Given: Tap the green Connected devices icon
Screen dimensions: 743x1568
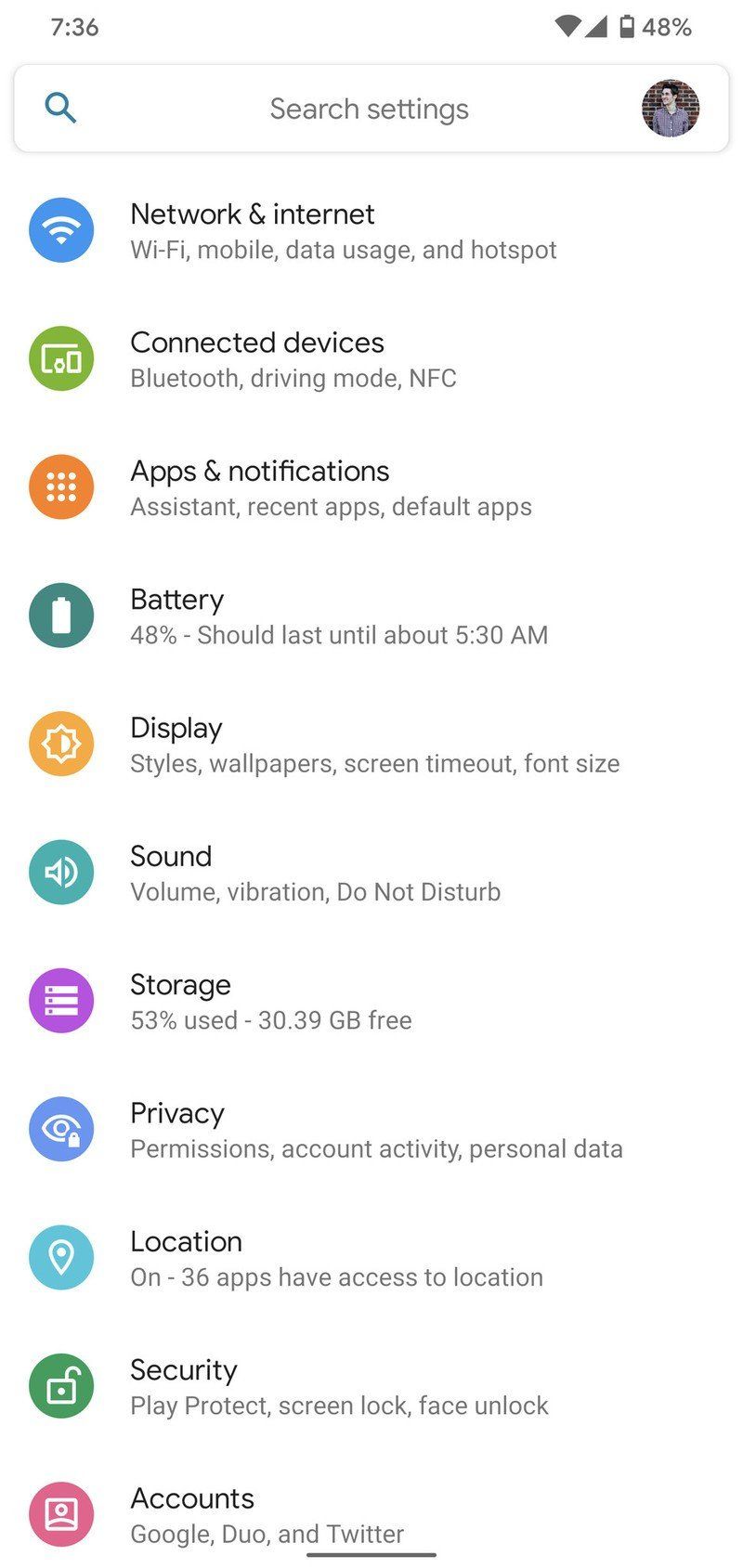Looking at the screenshot, I should [61, 357].
